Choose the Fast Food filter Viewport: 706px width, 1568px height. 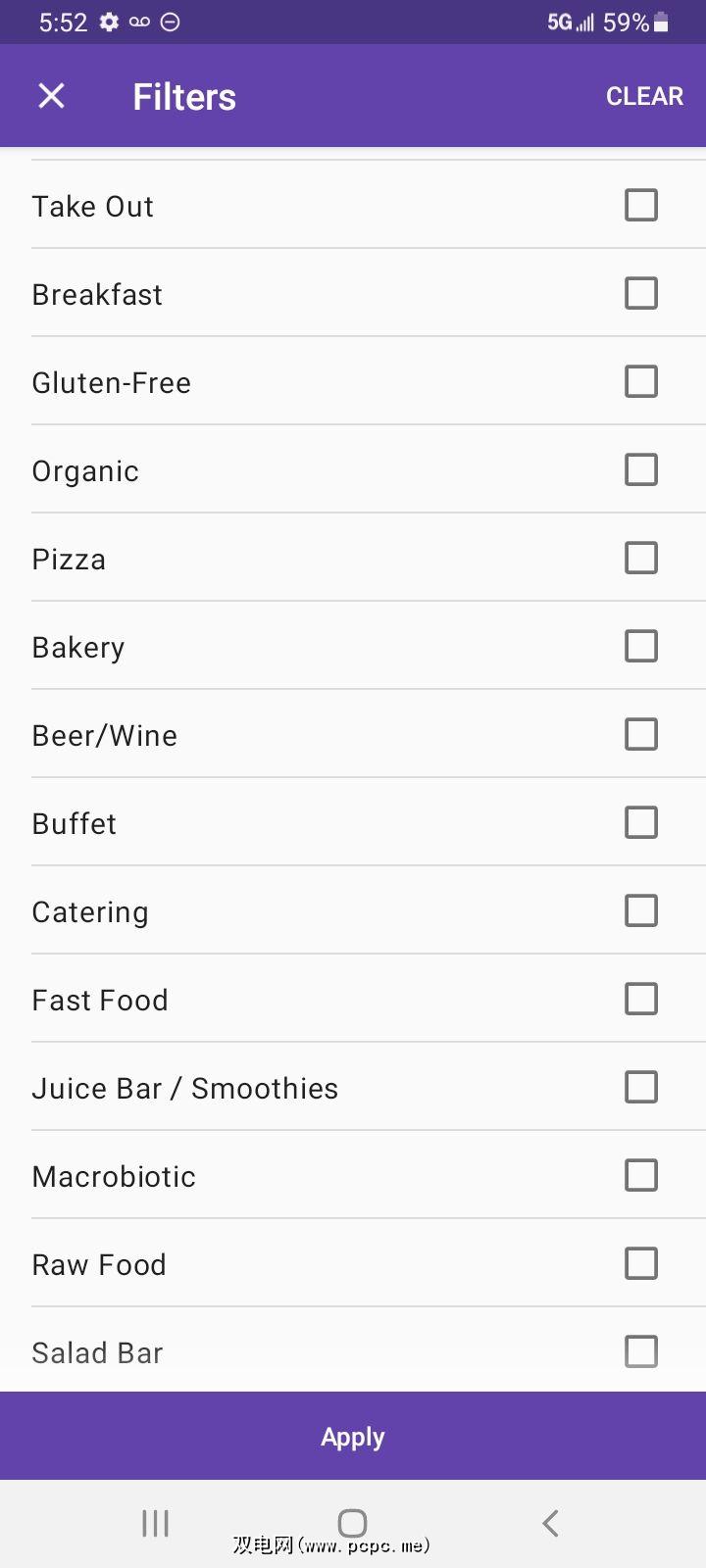point(641,1000)
